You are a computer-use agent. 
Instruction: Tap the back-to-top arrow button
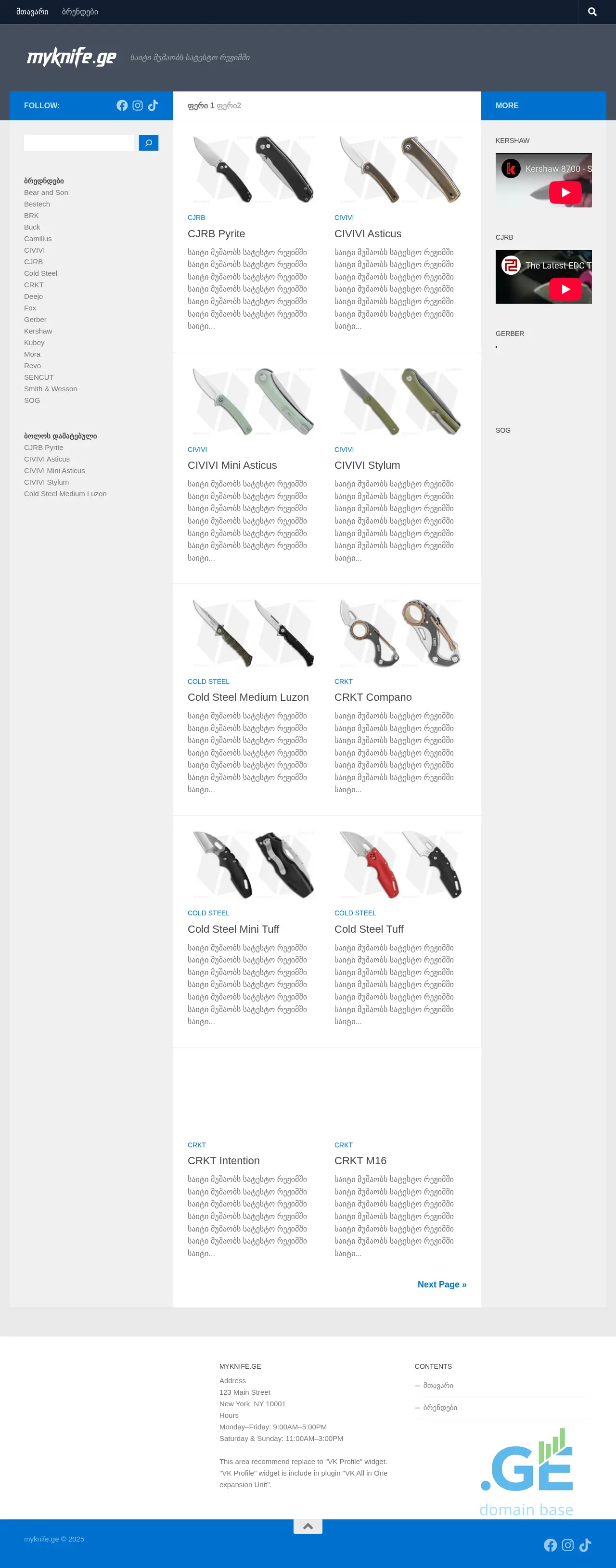(x=308, y=1526)
